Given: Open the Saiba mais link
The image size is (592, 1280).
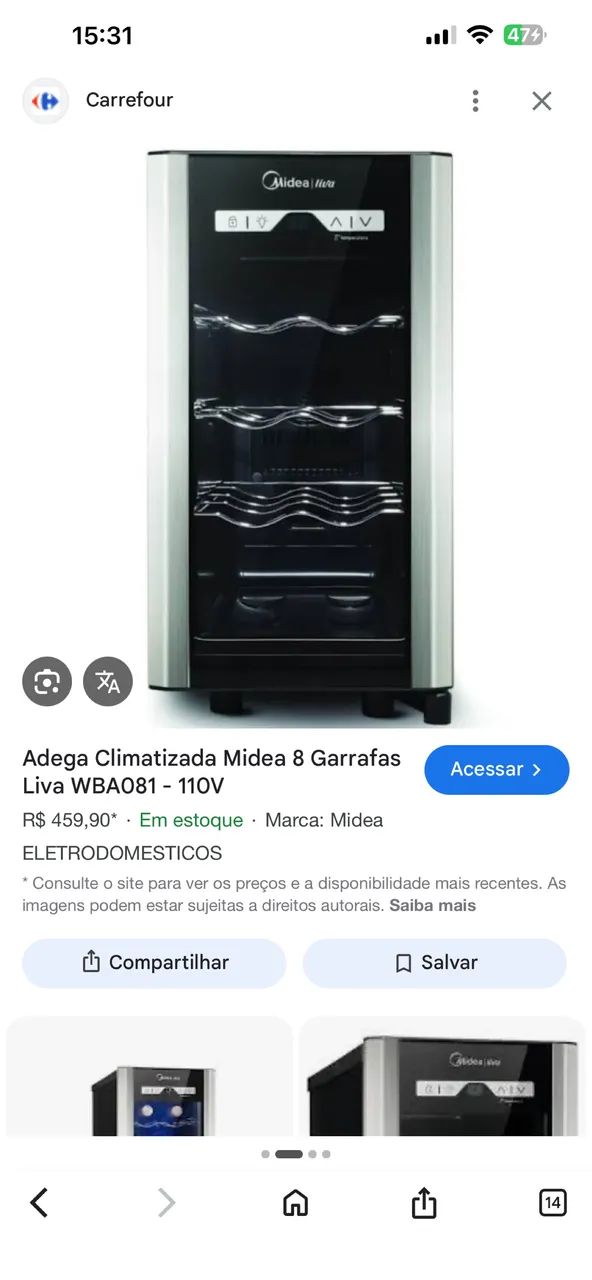Looking at the screenshot, I should pyautogui.click(x=433, y=906).
